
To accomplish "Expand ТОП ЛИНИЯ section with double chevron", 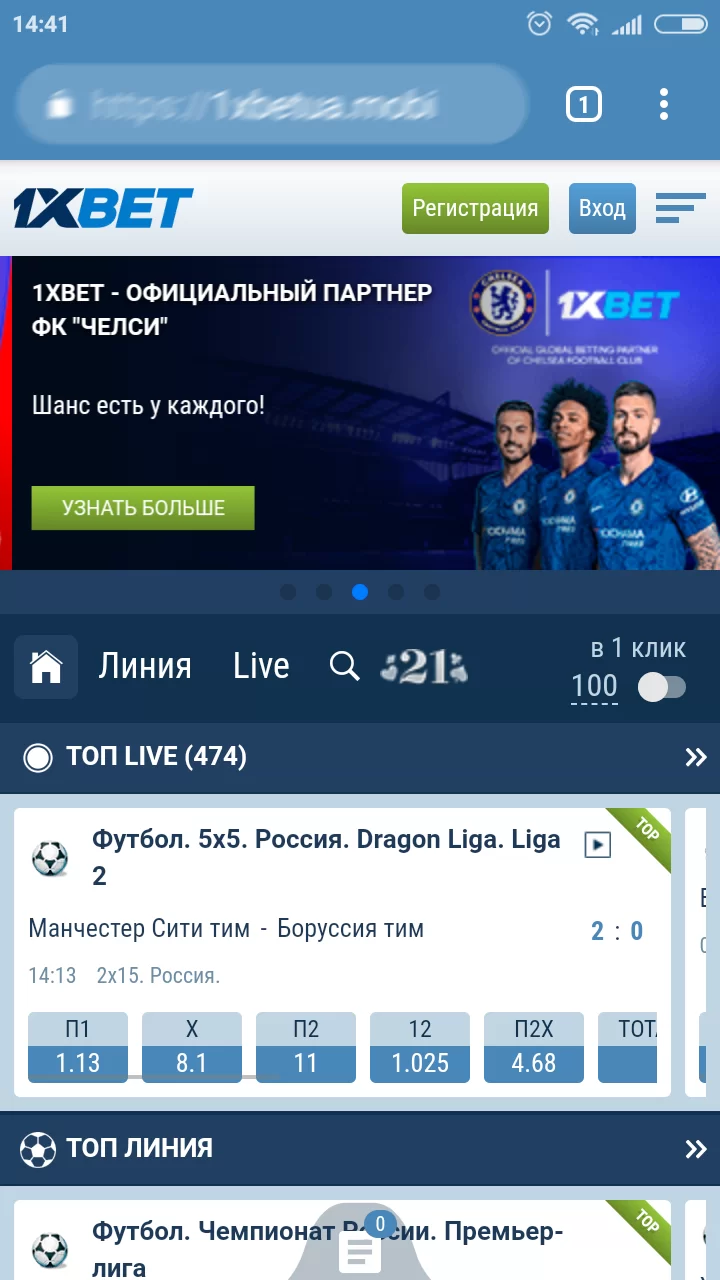I will click(x=697, y=1148).
